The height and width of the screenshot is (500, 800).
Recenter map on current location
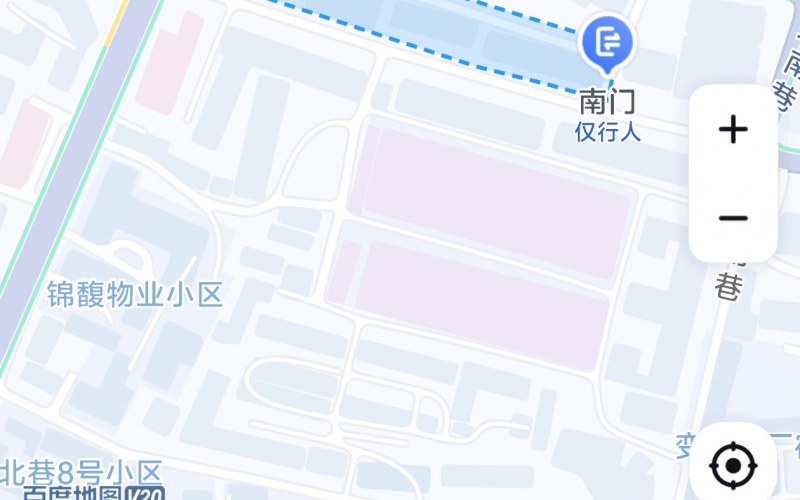click(x=732, y=465)
